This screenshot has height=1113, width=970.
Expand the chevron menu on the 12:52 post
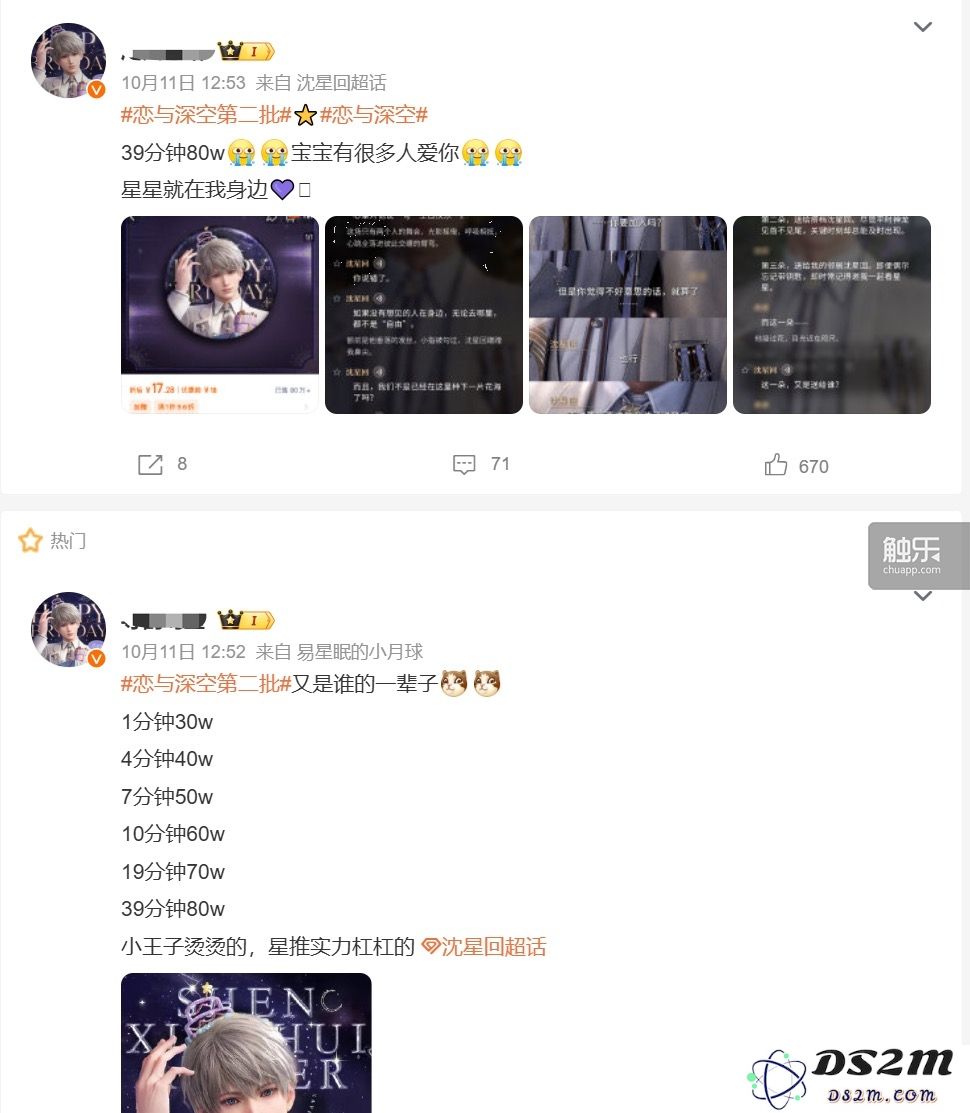coord(922,596)
